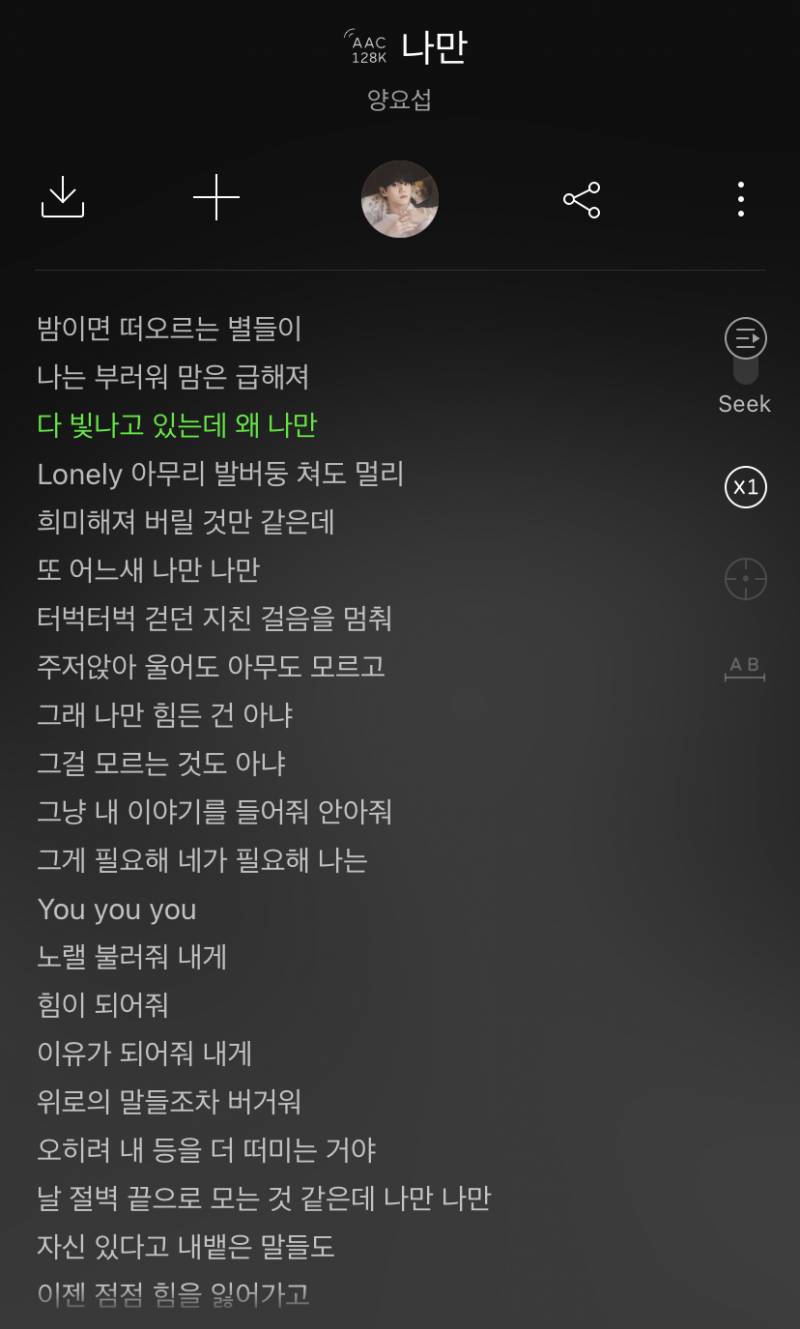The width and height of the screenshot is (800, 1329).
Task: Open the three-dot overflow menu
Action: pos(740,199)
